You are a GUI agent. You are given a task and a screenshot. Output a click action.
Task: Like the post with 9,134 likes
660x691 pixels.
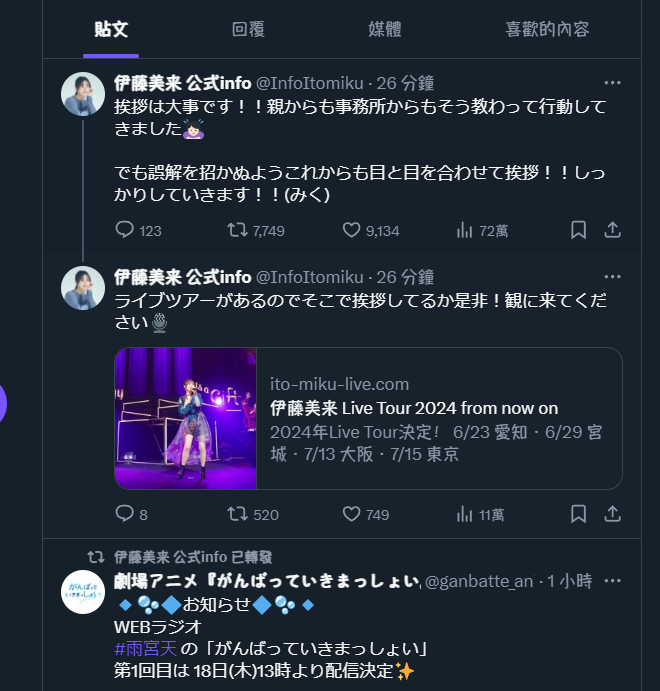point(352,230)
